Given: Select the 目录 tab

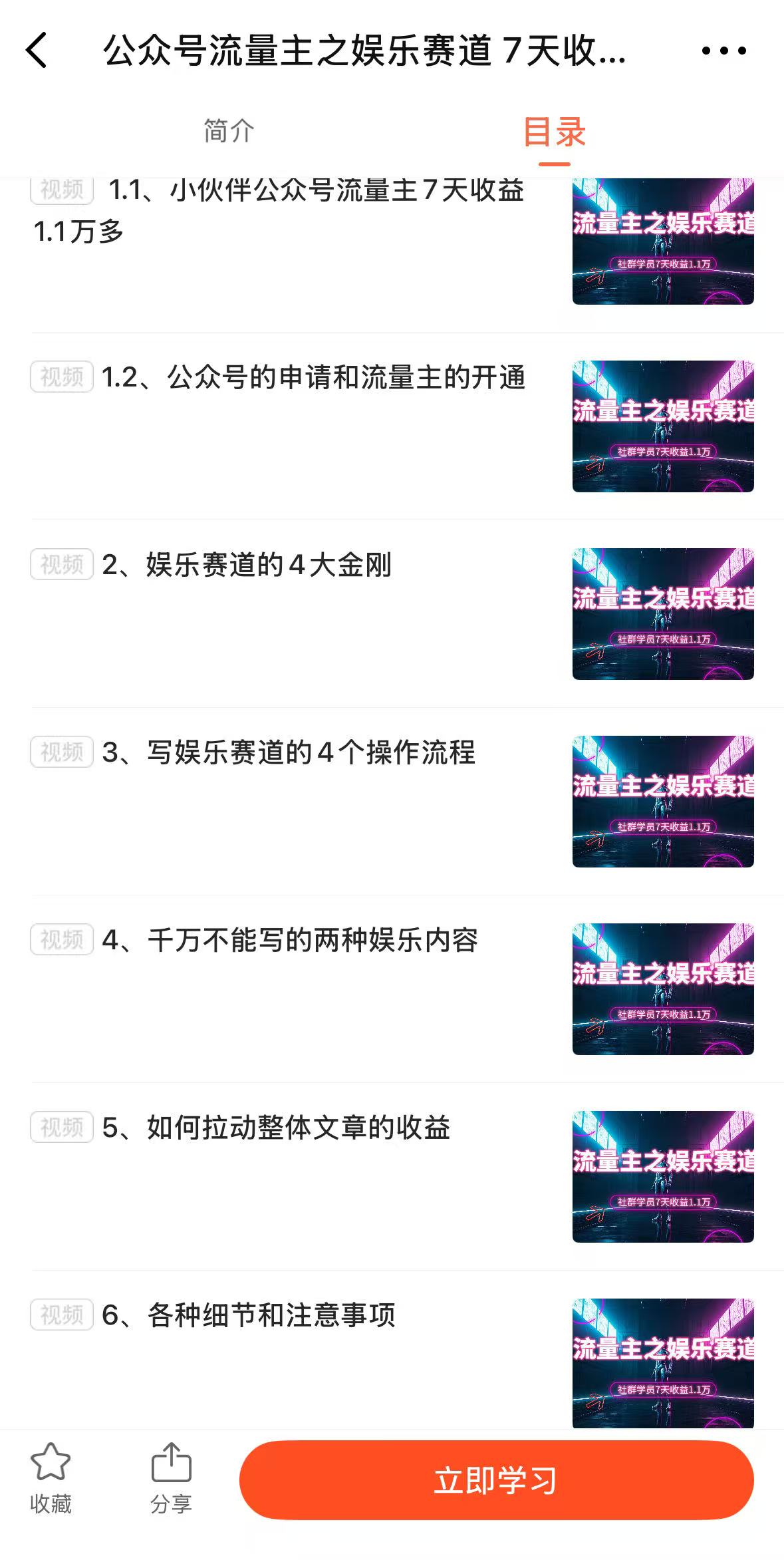Looking at the screenshot, I should click(554, 132).
